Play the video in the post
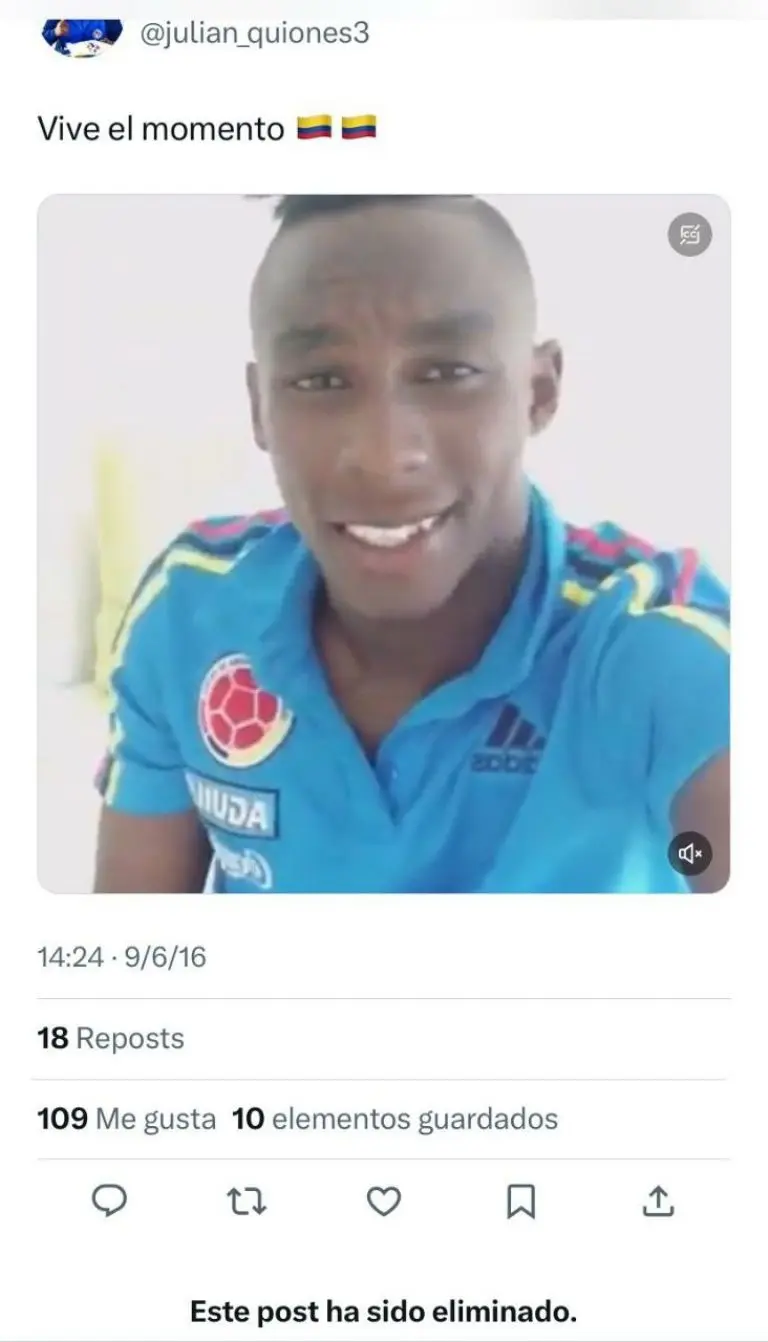The image size is (768, 1342). coord(383,543)
